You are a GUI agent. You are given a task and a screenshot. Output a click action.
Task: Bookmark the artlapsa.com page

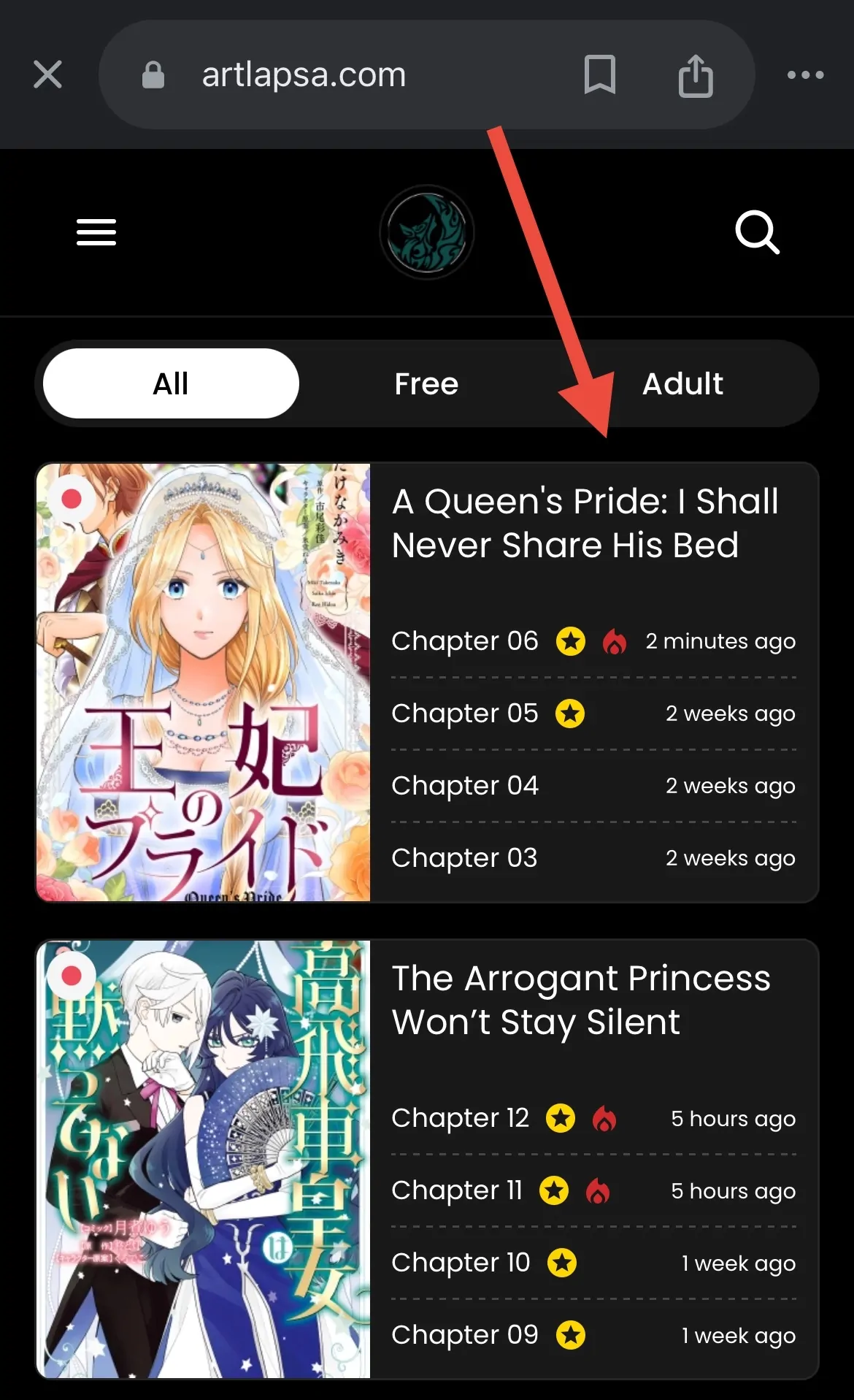(x=599, y=74)
